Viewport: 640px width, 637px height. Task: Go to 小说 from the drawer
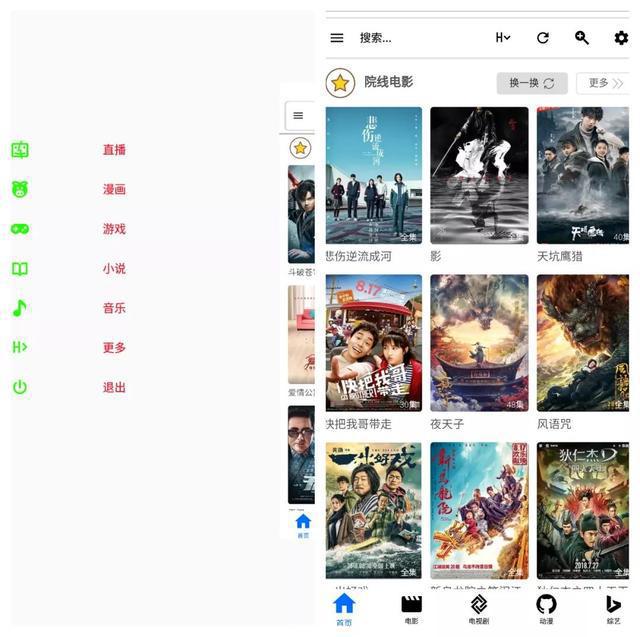coord(113,268)
